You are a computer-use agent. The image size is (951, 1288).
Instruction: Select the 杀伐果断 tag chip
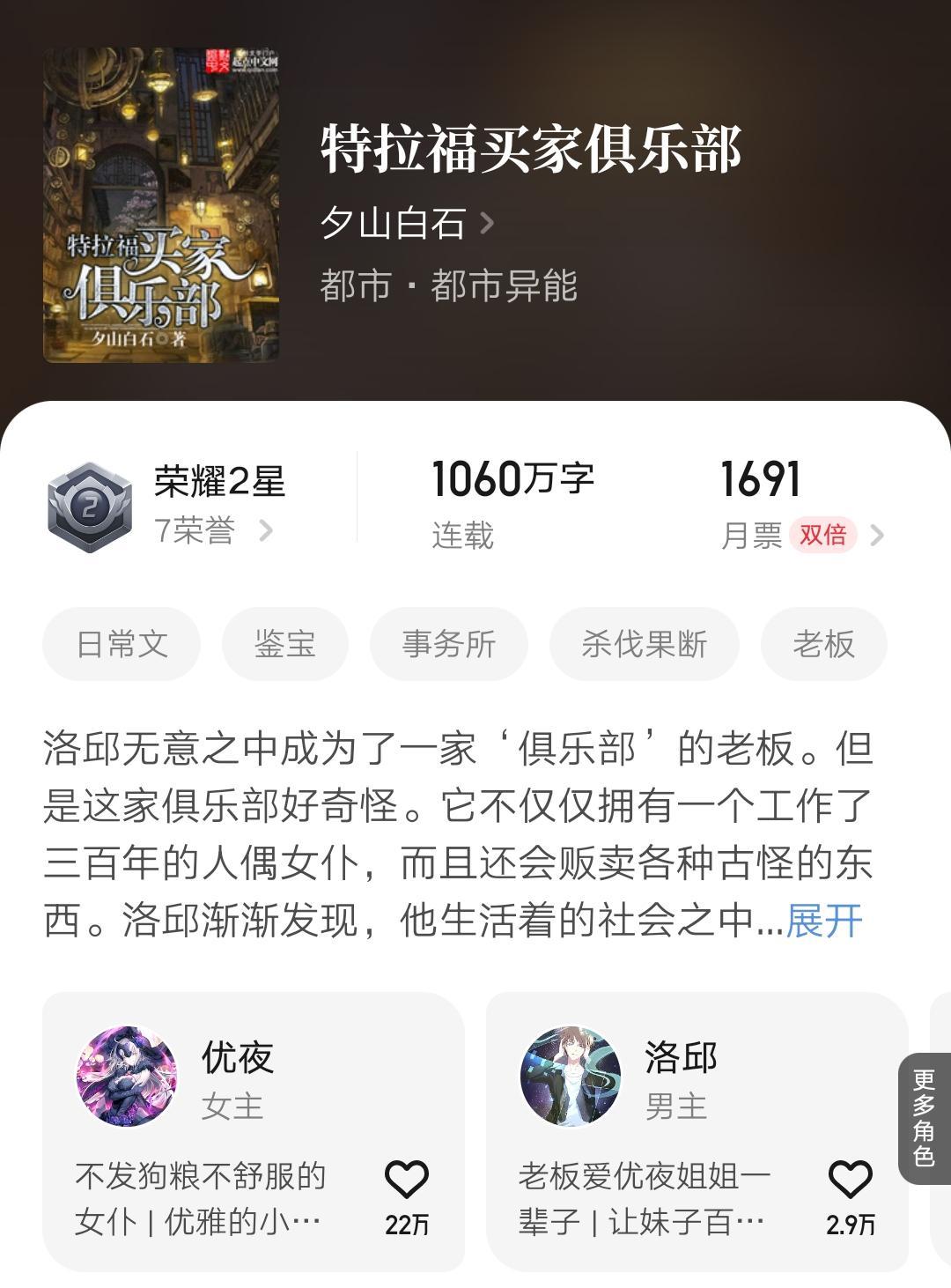click(x=644, y=644)
